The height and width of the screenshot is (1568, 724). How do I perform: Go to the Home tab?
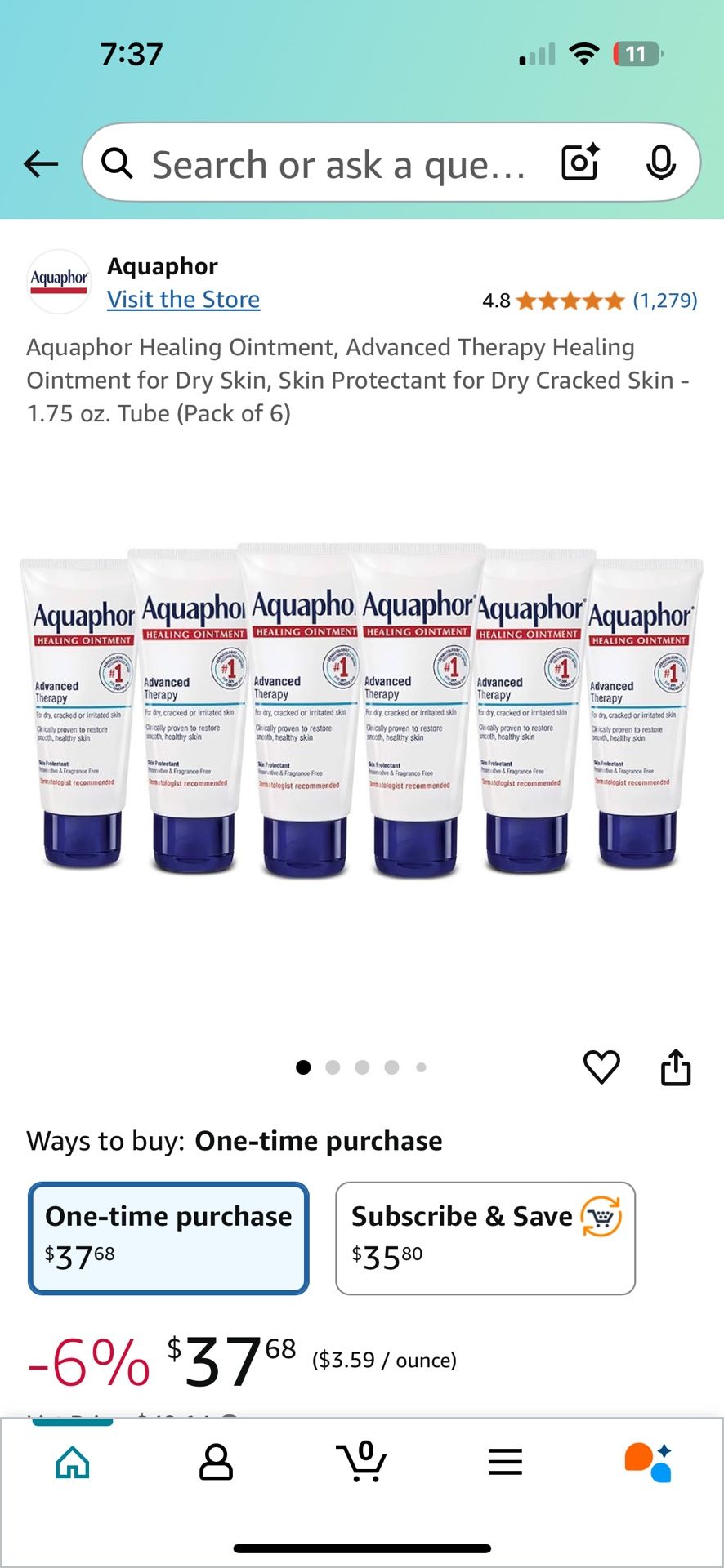[x=73, y=1462]
